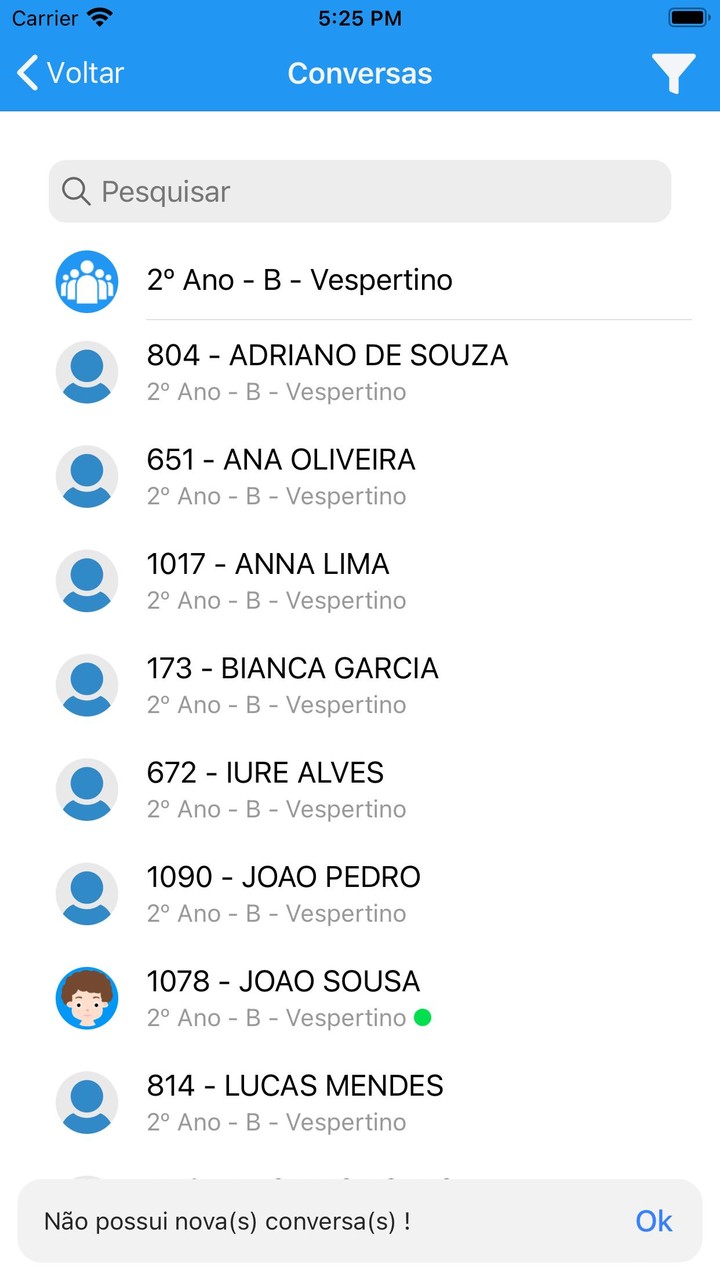
Task: Tap the green online status dot near JOAO SOUSA
Action: [423, 1018]
